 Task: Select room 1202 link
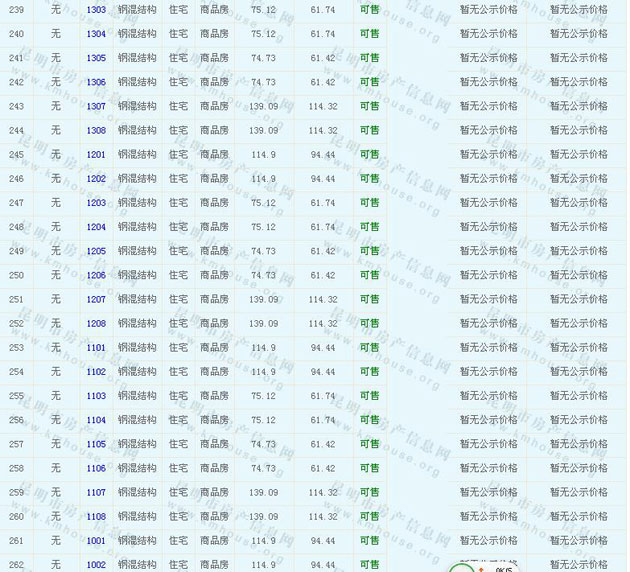click(x=96, y=179)
